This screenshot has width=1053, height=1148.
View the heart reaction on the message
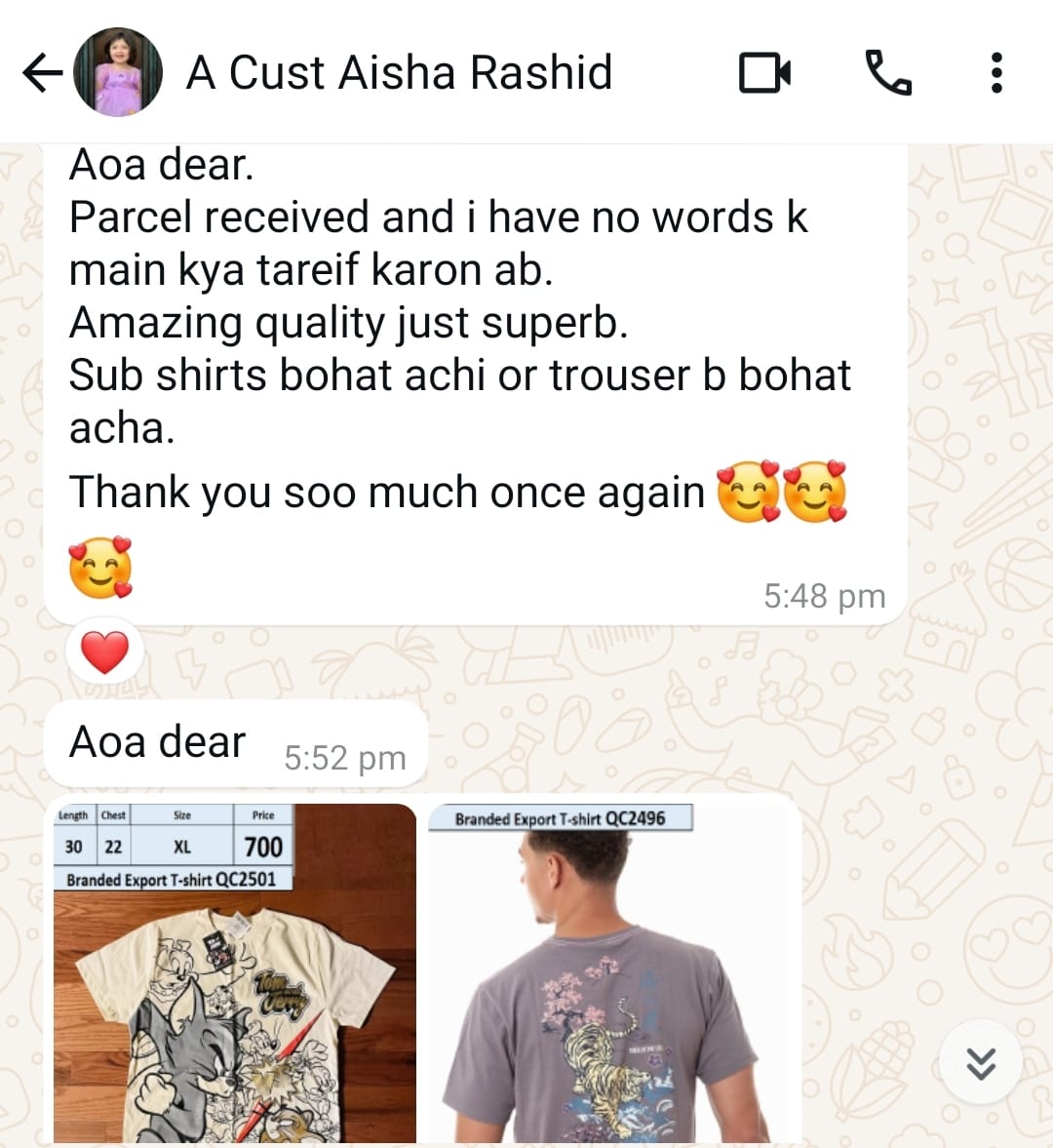click(105, 653)
